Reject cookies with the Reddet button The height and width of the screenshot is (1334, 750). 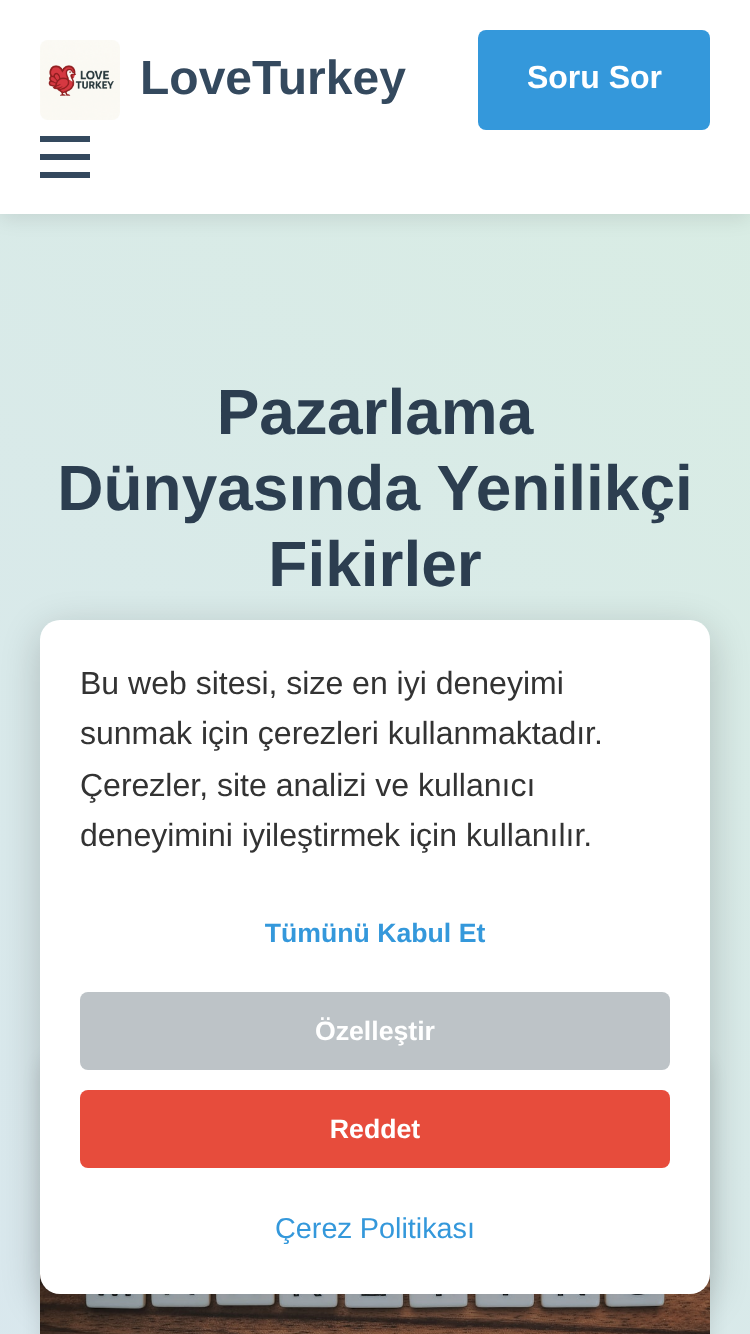tap(375, 1129)
